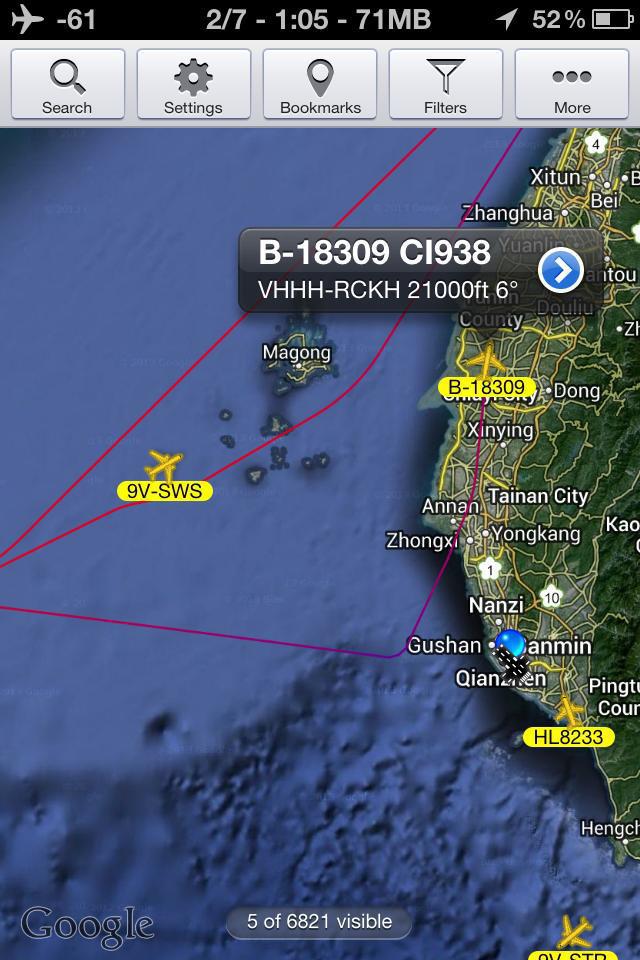View details for flight B-18309 CI938
This screenshot has width=640, height=960.
tap(561, 270)
